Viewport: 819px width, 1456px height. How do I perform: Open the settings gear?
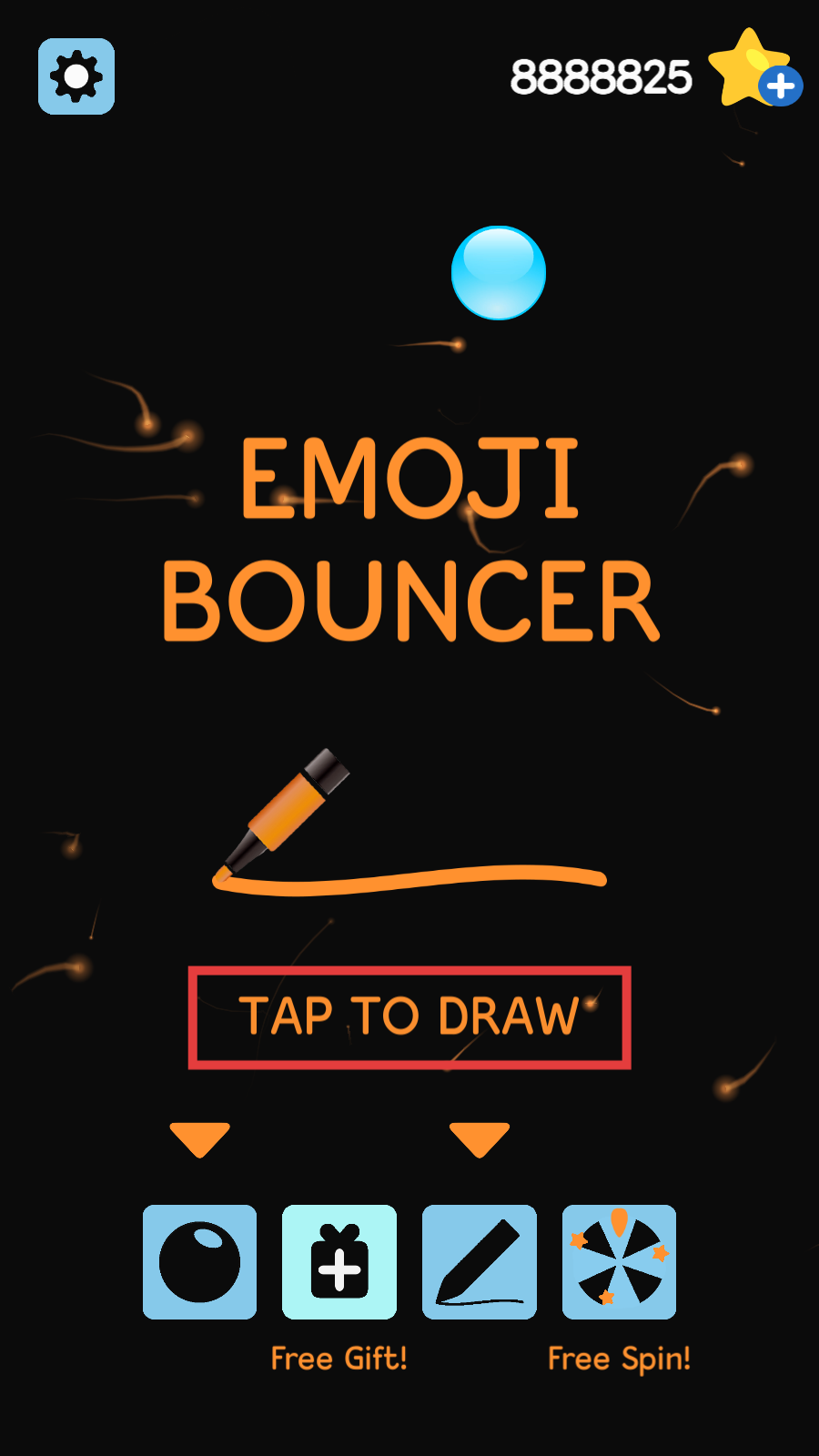76,76
